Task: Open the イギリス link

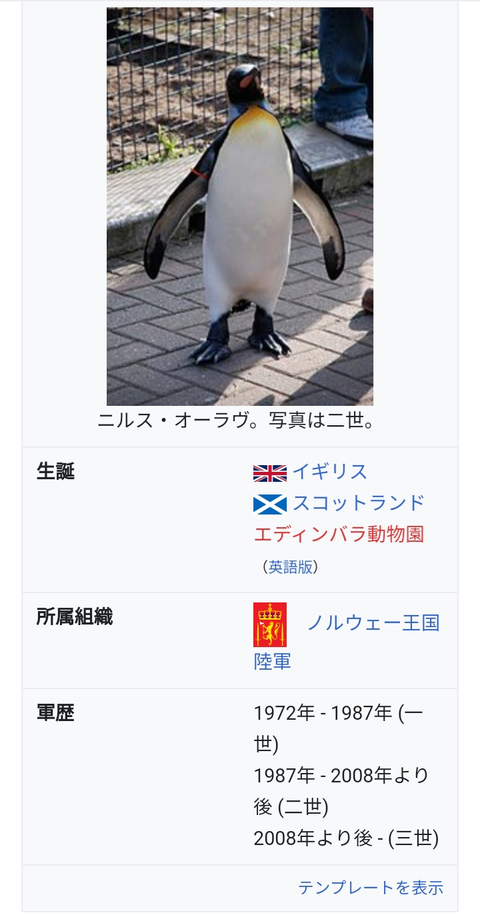Action: coord(330,471)
